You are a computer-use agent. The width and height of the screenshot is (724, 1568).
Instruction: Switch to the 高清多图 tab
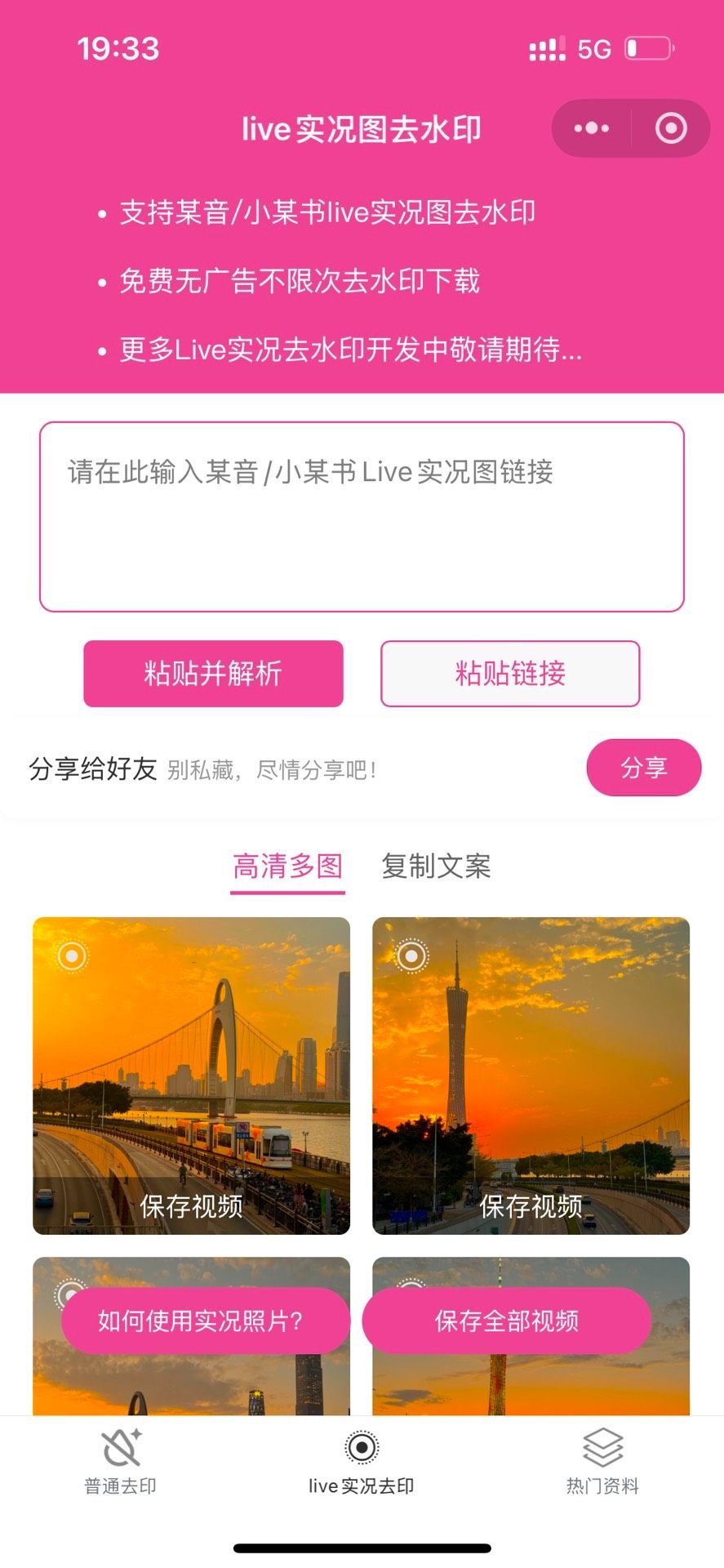pos(287,867)
